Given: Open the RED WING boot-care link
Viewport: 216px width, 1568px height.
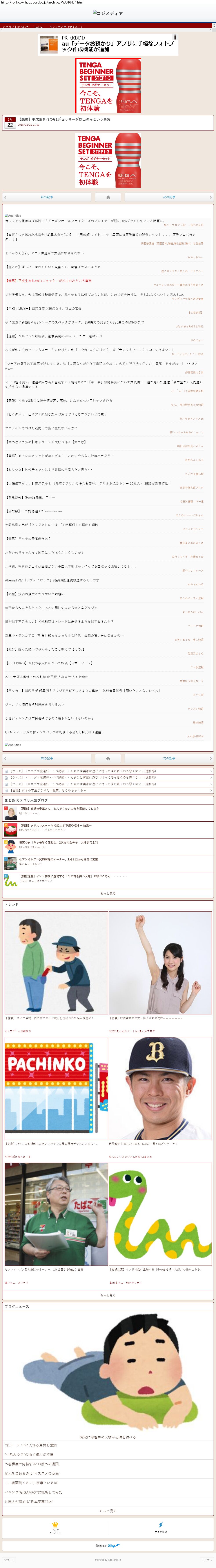Looking at the screenshot, I should (49, 663).
